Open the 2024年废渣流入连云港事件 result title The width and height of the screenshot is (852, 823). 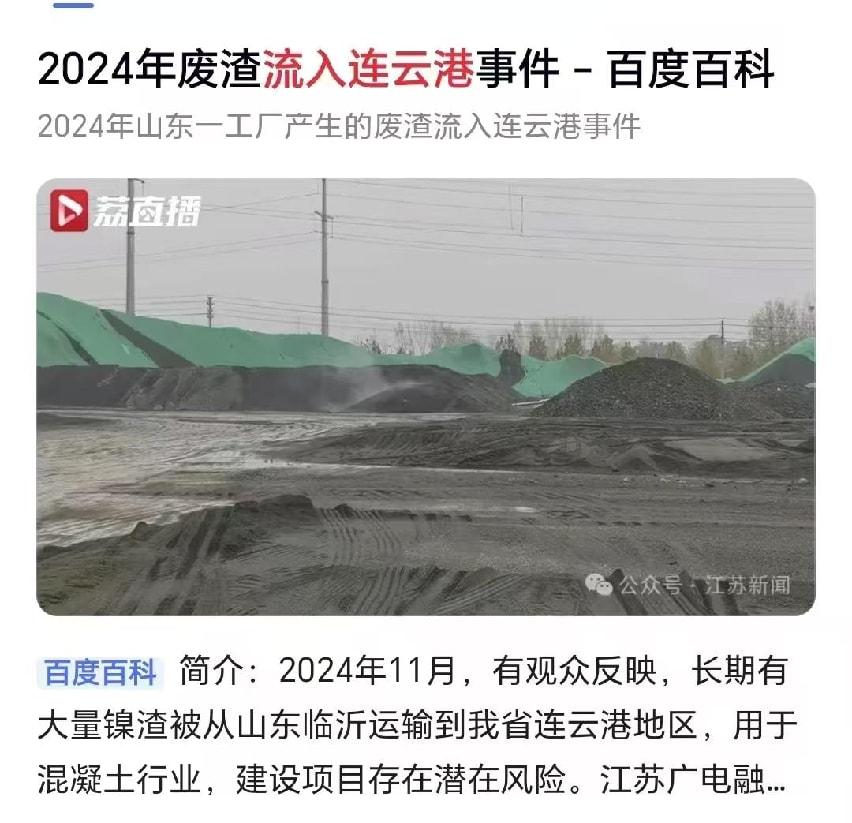(x=405, y=71)
